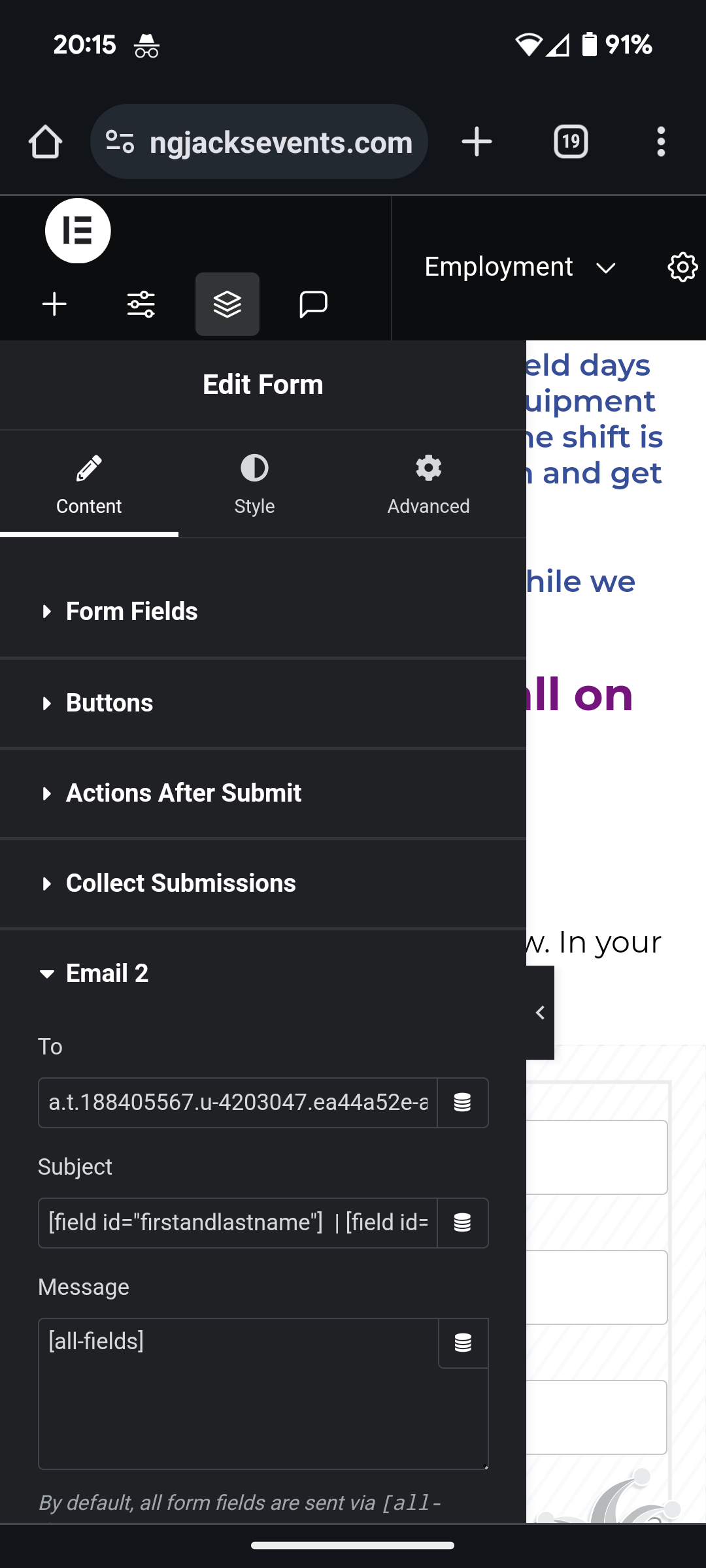Switch to the Style tab
Screen dimensions: 706x1568
(x=254, y=485)
